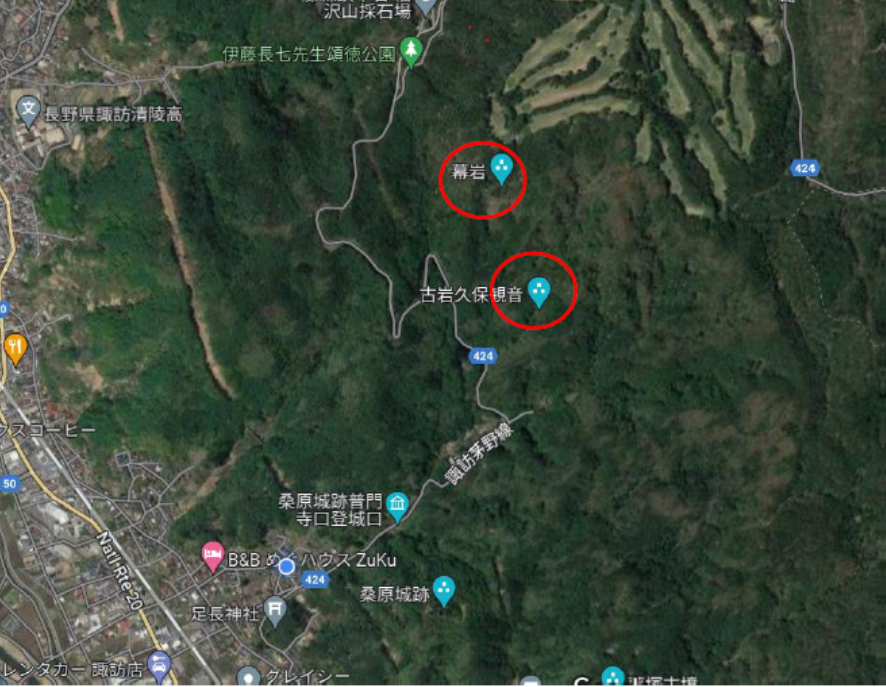Tap the 幕岩 map pin
The width and height of the screenshot is (886, 687).
point(502,168)
